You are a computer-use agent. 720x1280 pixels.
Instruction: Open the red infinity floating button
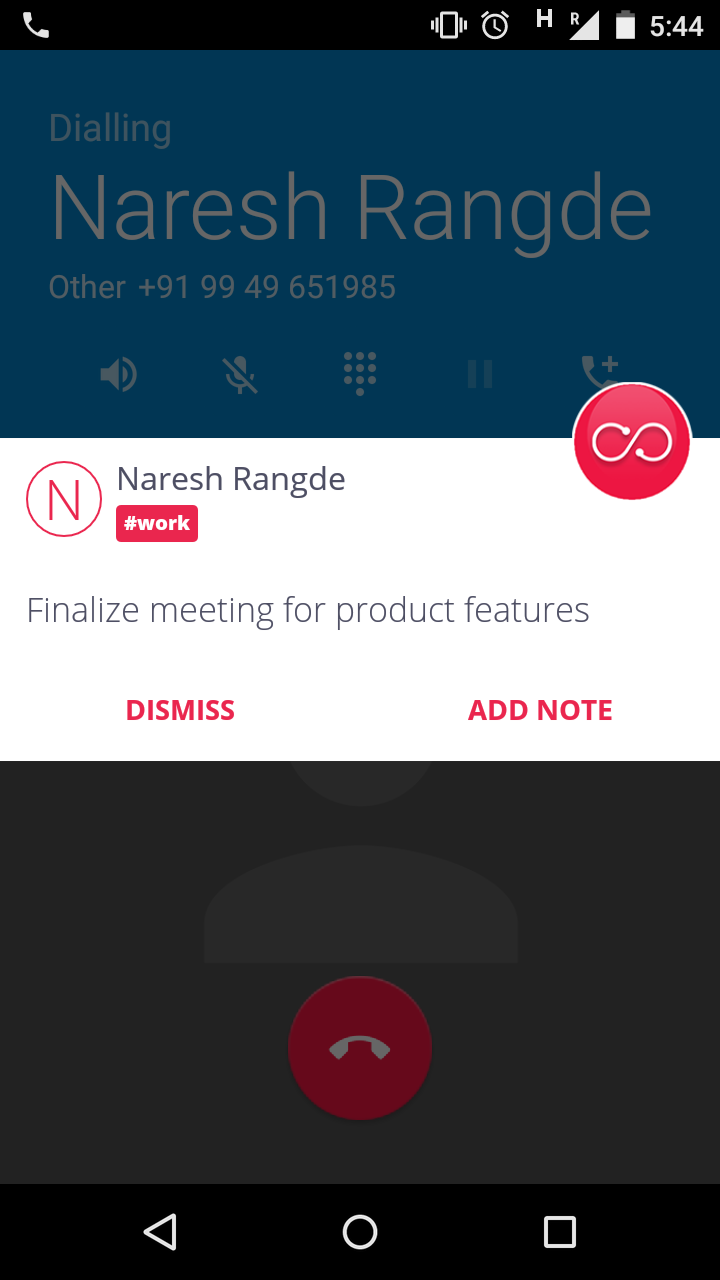coord(632,441)
